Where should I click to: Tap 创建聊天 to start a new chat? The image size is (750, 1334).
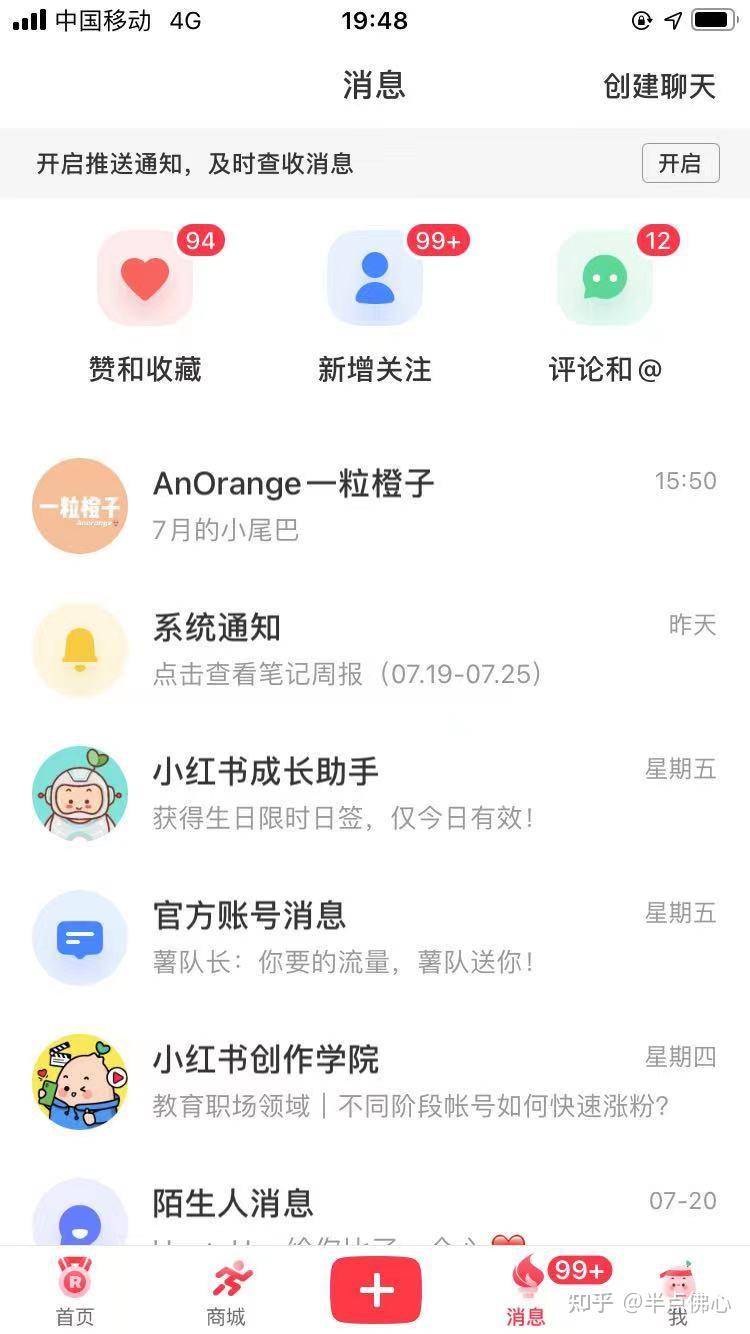(x=657, y=87)
